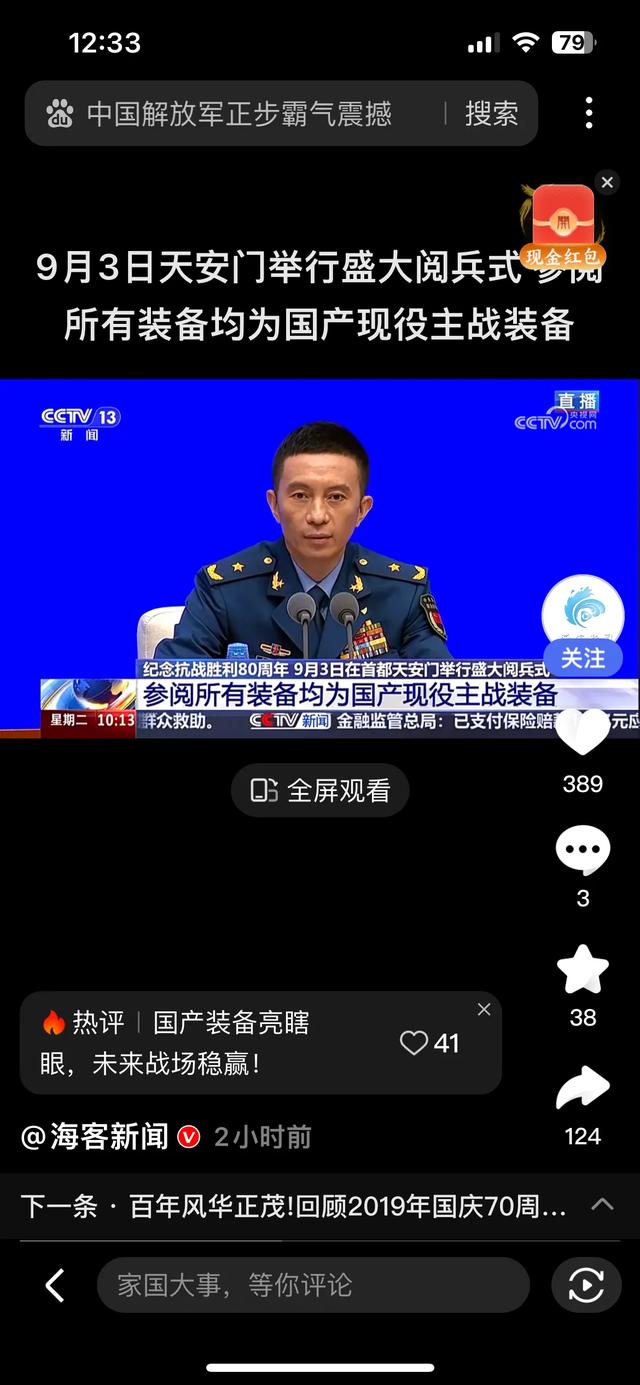The width and height of the screenshot is (640, 1385).
Task: Write a comment in 家国大事，等你评论
Action: coord(312,1285)
